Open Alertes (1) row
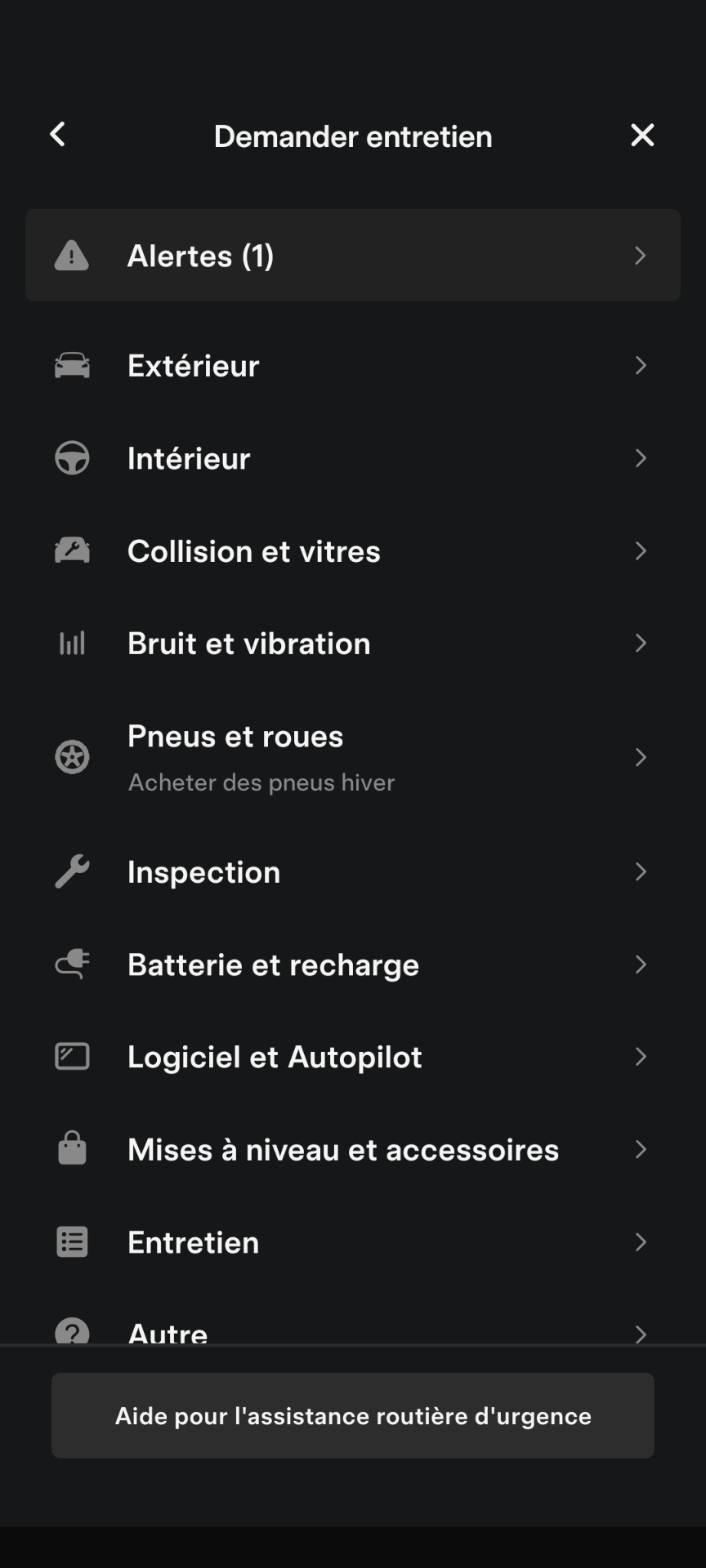 352,256
